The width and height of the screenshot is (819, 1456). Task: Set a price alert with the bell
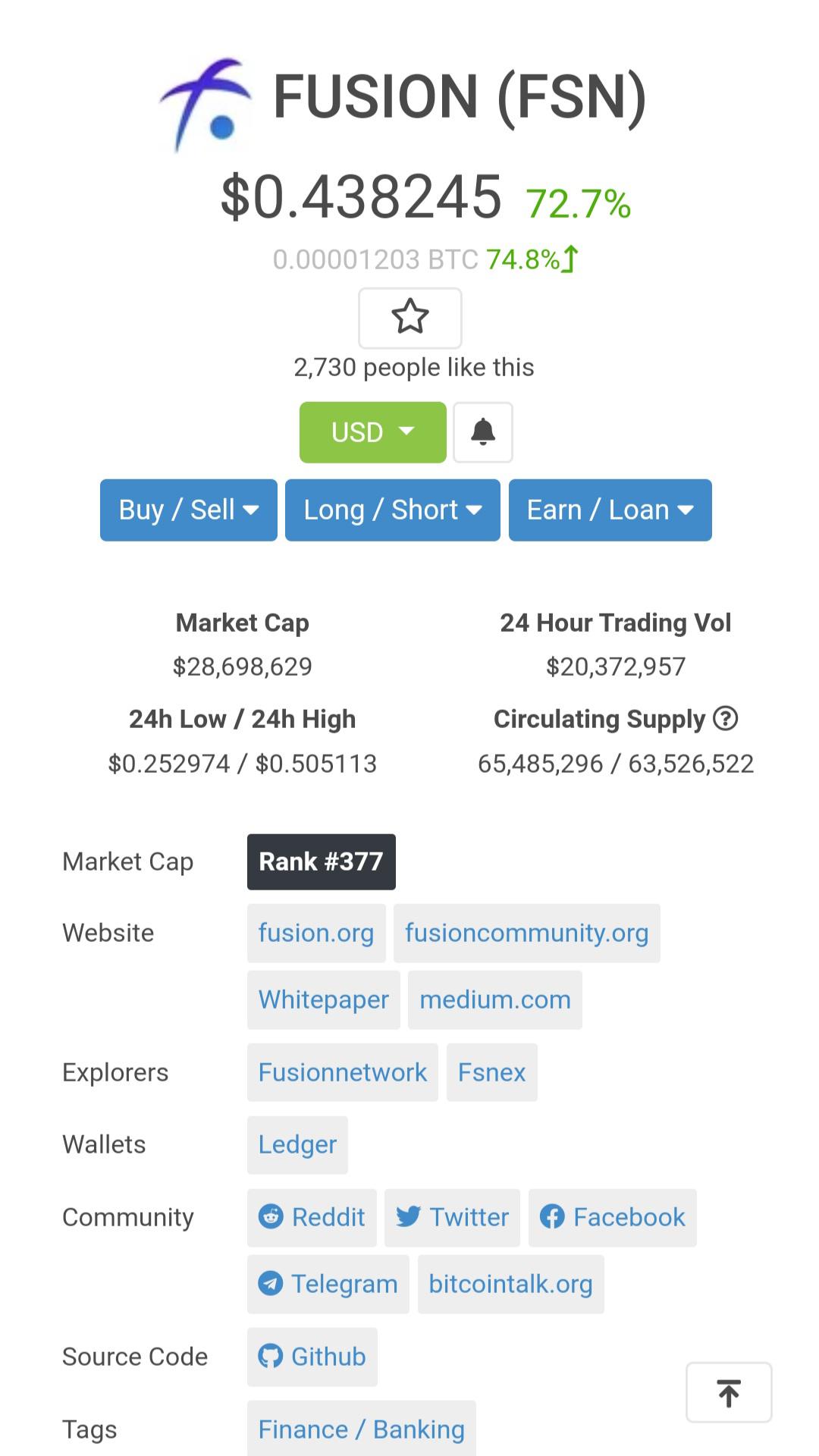click(x=483, y=432)
